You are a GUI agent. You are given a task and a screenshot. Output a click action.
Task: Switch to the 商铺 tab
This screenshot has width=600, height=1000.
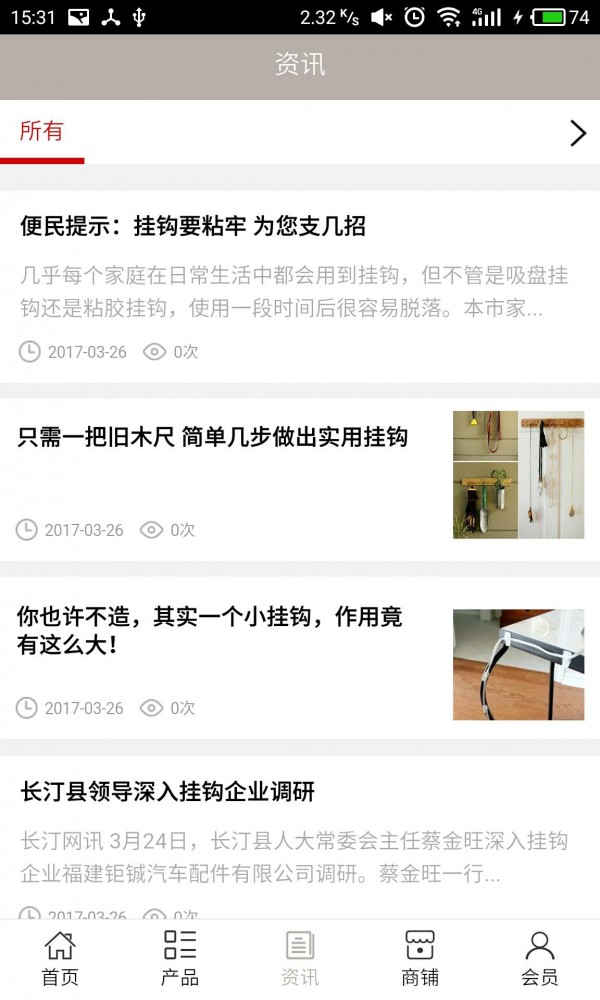(x=420, y=958)
